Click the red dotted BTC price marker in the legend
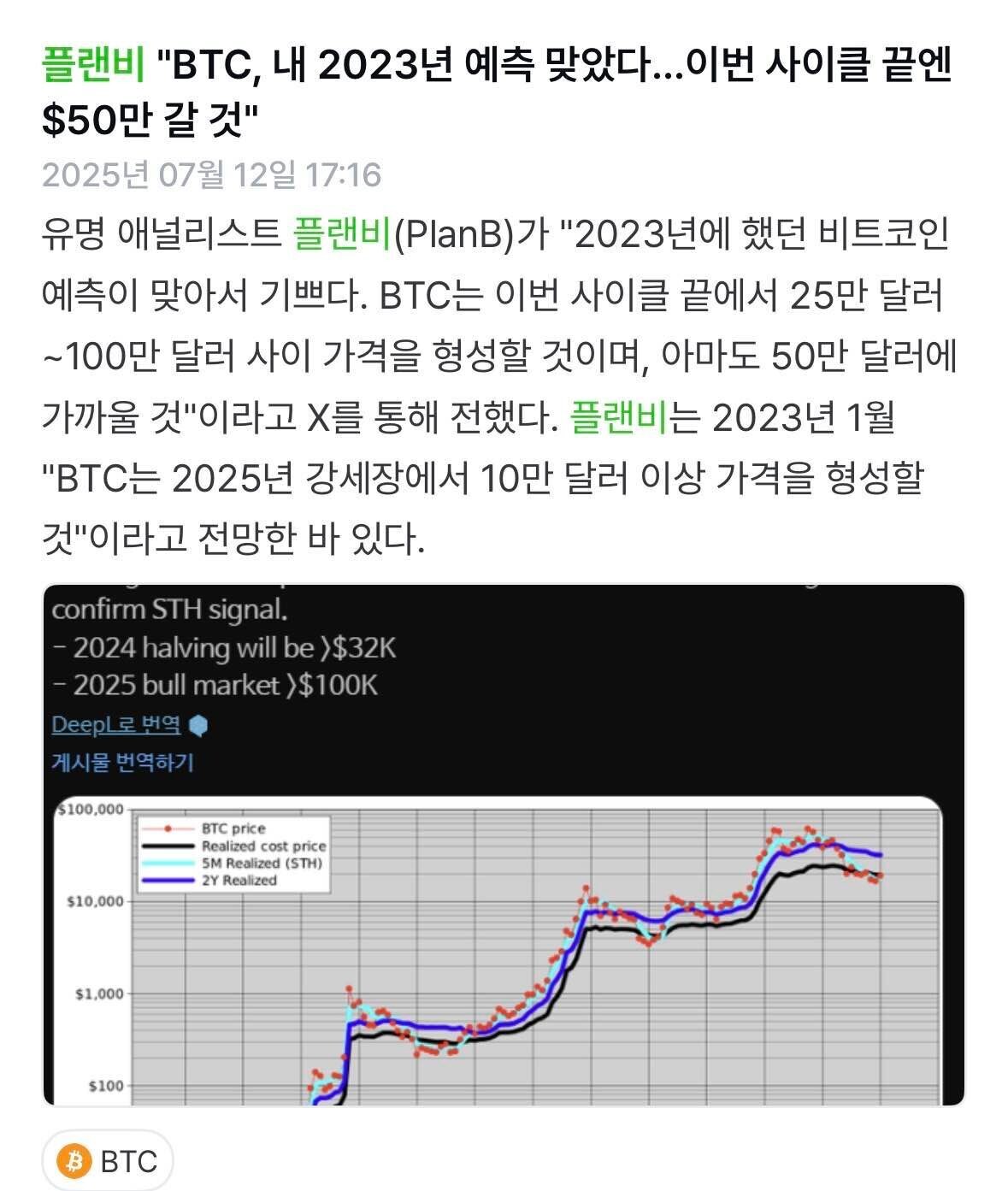 tap(167, 828)
